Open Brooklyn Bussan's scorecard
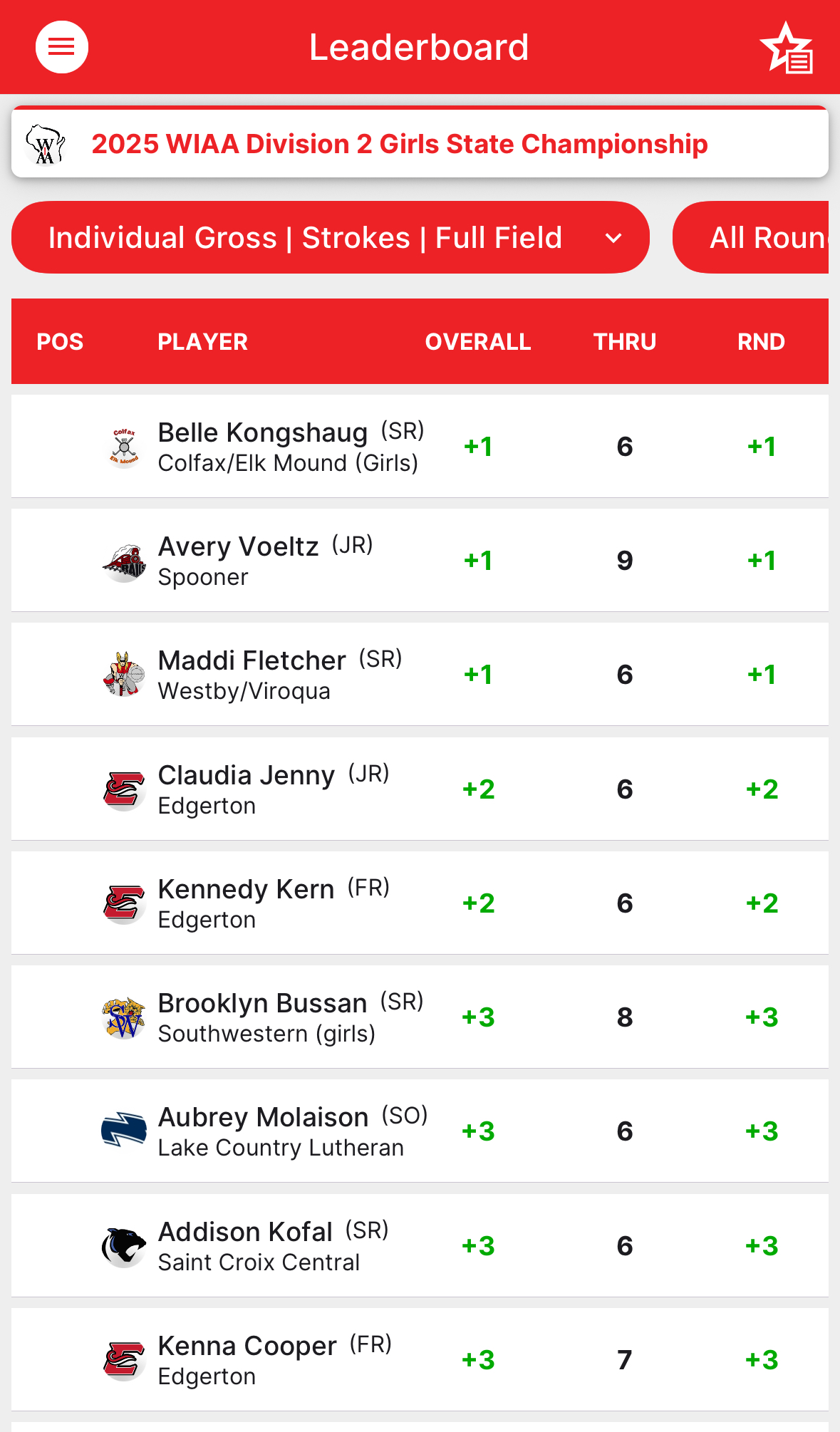The height and width of the screenshot is (1432, 840). coord(420,1017)
